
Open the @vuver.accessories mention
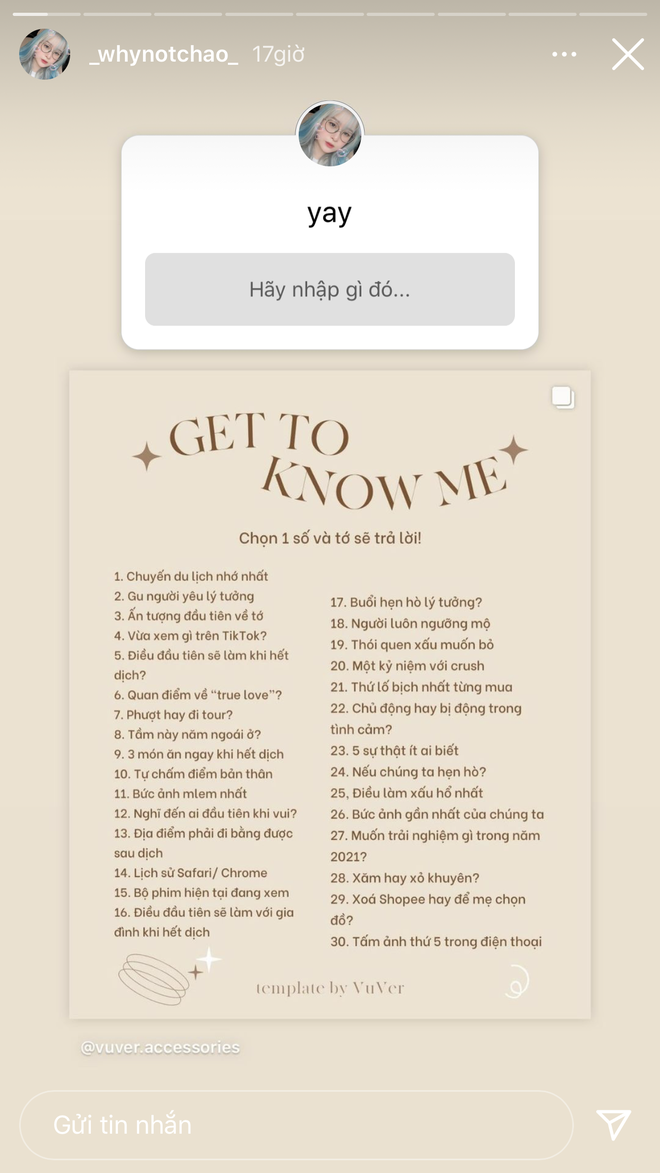point(160,1048)
